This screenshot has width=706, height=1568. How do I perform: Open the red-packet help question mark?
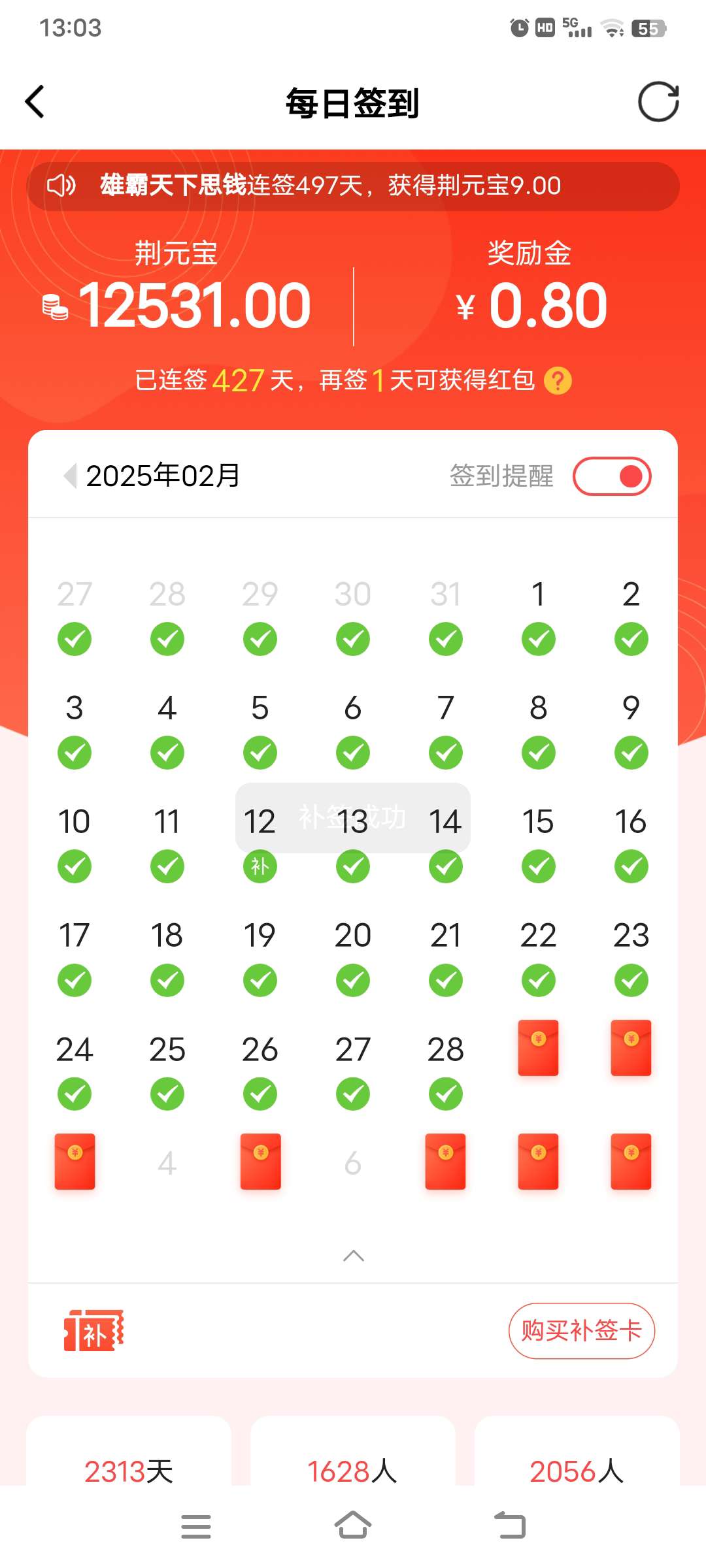pyautogui.click(x=558, y=380)
